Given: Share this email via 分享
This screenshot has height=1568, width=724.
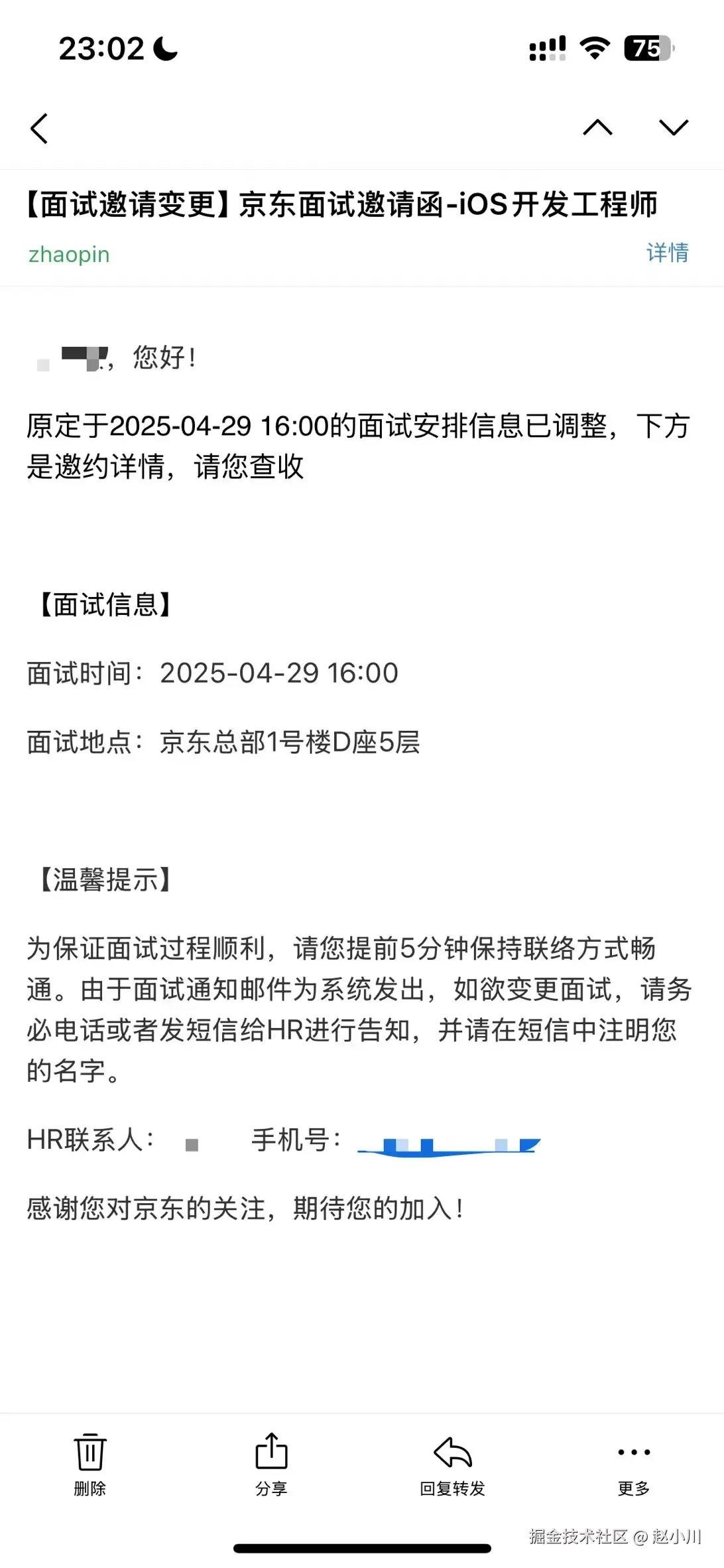Looking at the screenshot, I should (271, 1463).
